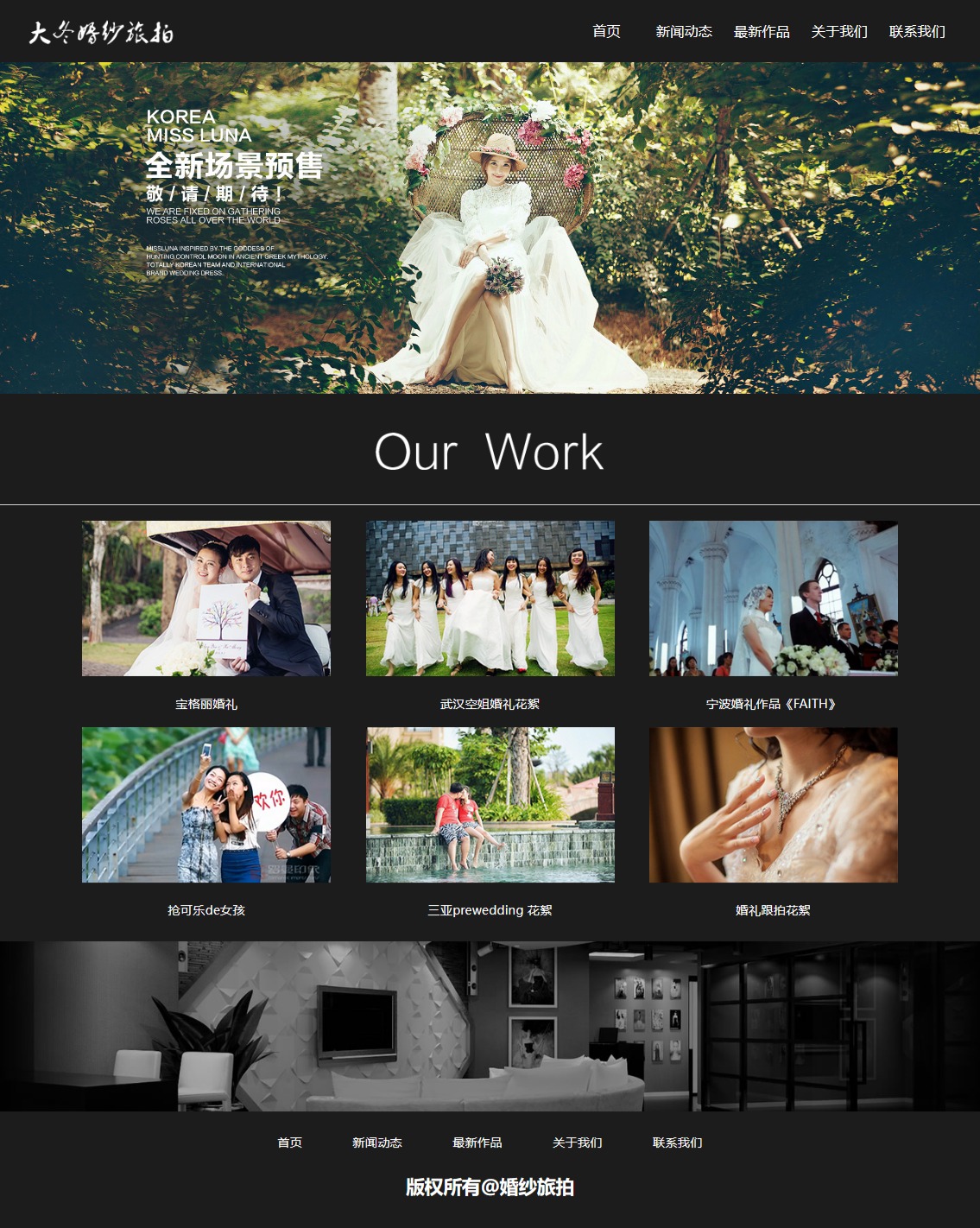This screenshot has width=980, height=1228.
Task: Go to the footer 关于我们 link
Action: coord(577,1143)
